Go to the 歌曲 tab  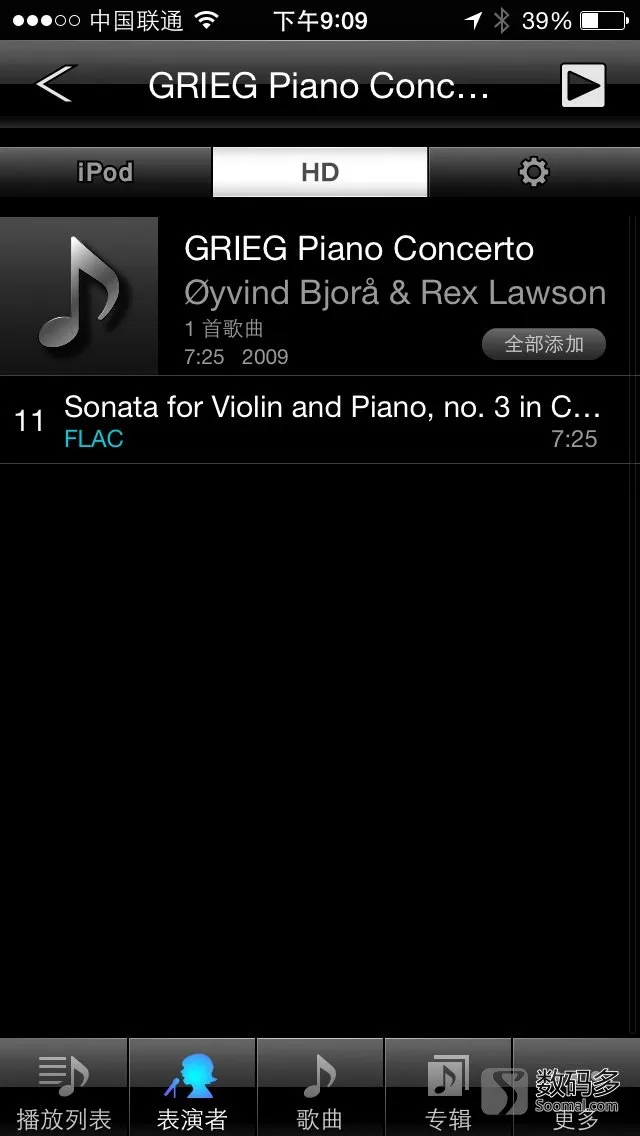[x=320, y=1090]
